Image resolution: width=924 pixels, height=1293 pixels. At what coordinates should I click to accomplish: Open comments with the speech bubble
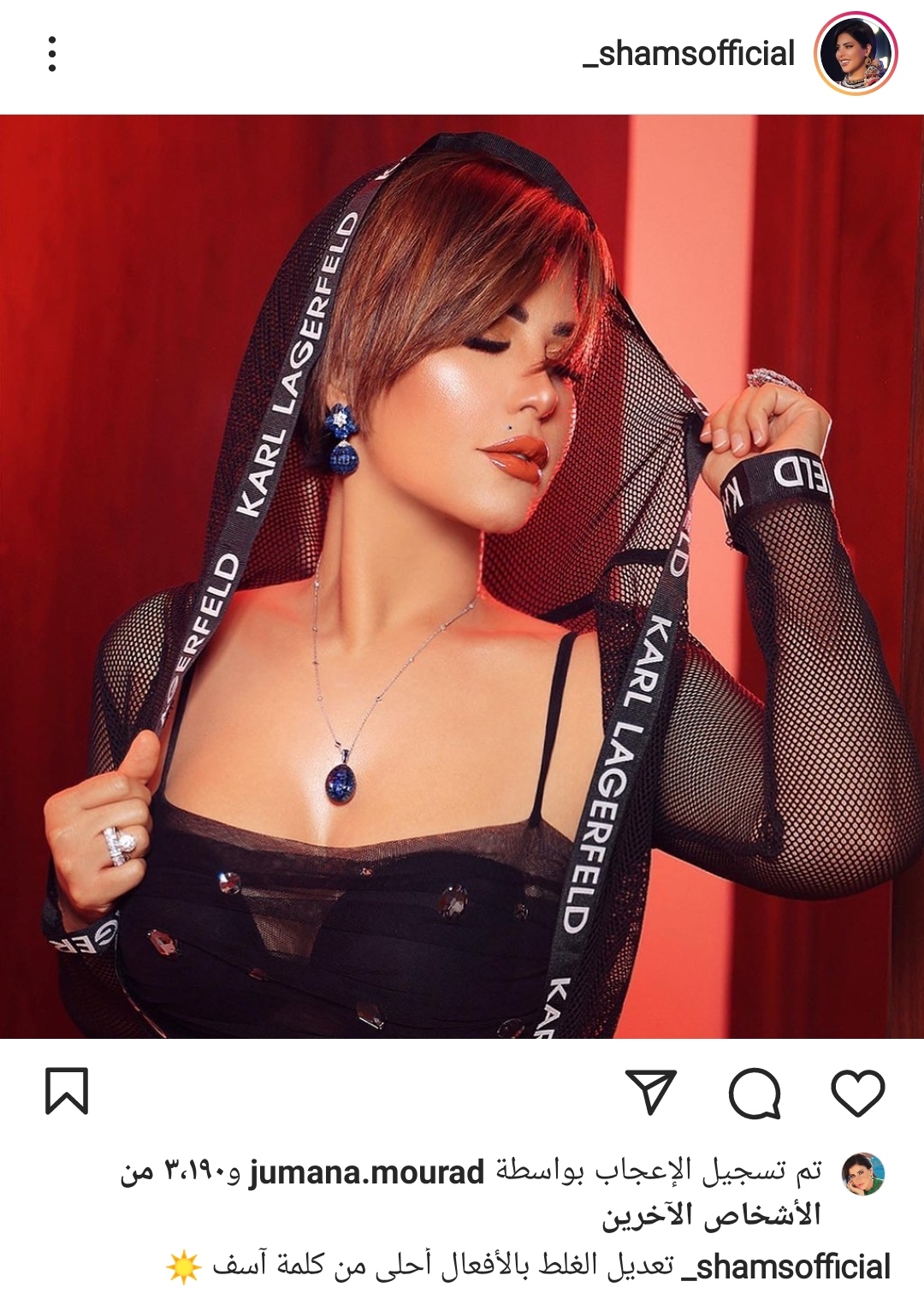point(755,1093)
